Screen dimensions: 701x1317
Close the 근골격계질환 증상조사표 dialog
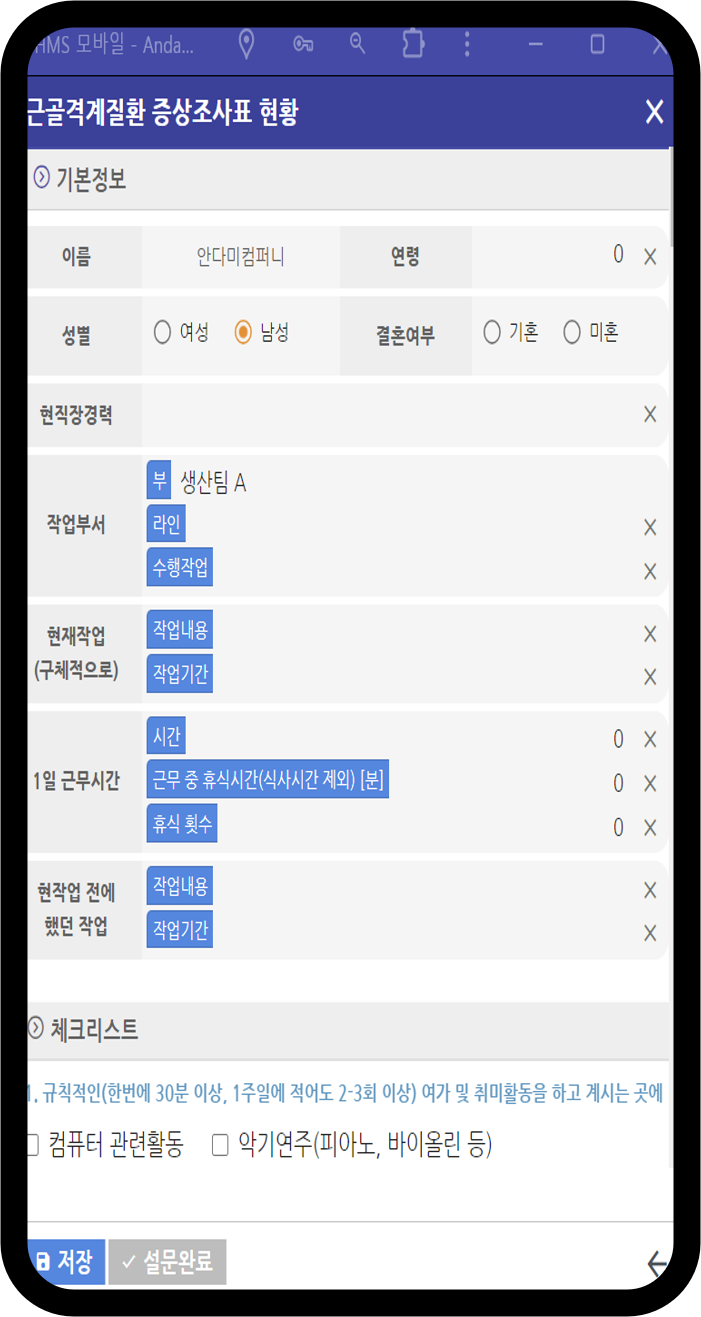[x=654, y=112]
